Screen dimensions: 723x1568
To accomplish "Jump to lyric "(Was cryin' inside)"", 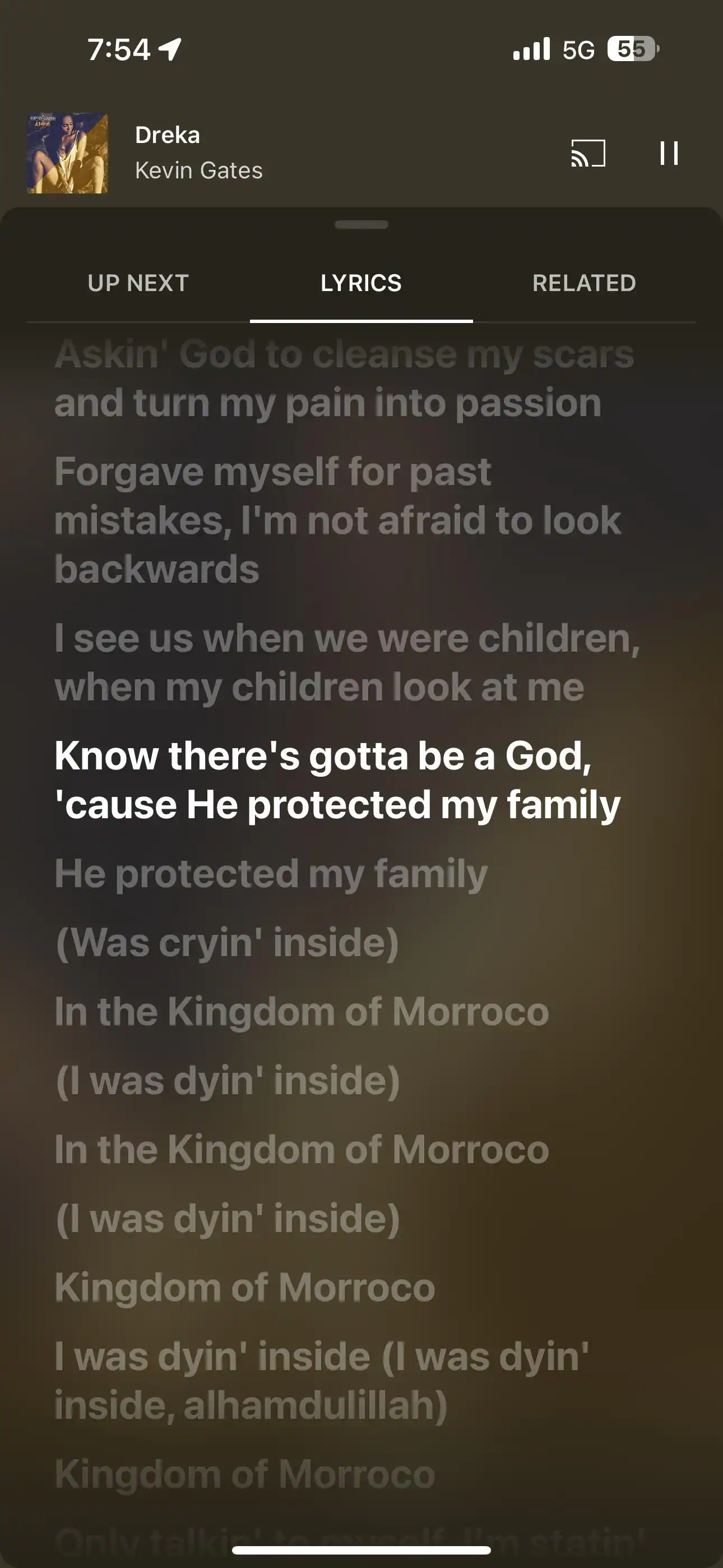I will [x=227, y=942].
